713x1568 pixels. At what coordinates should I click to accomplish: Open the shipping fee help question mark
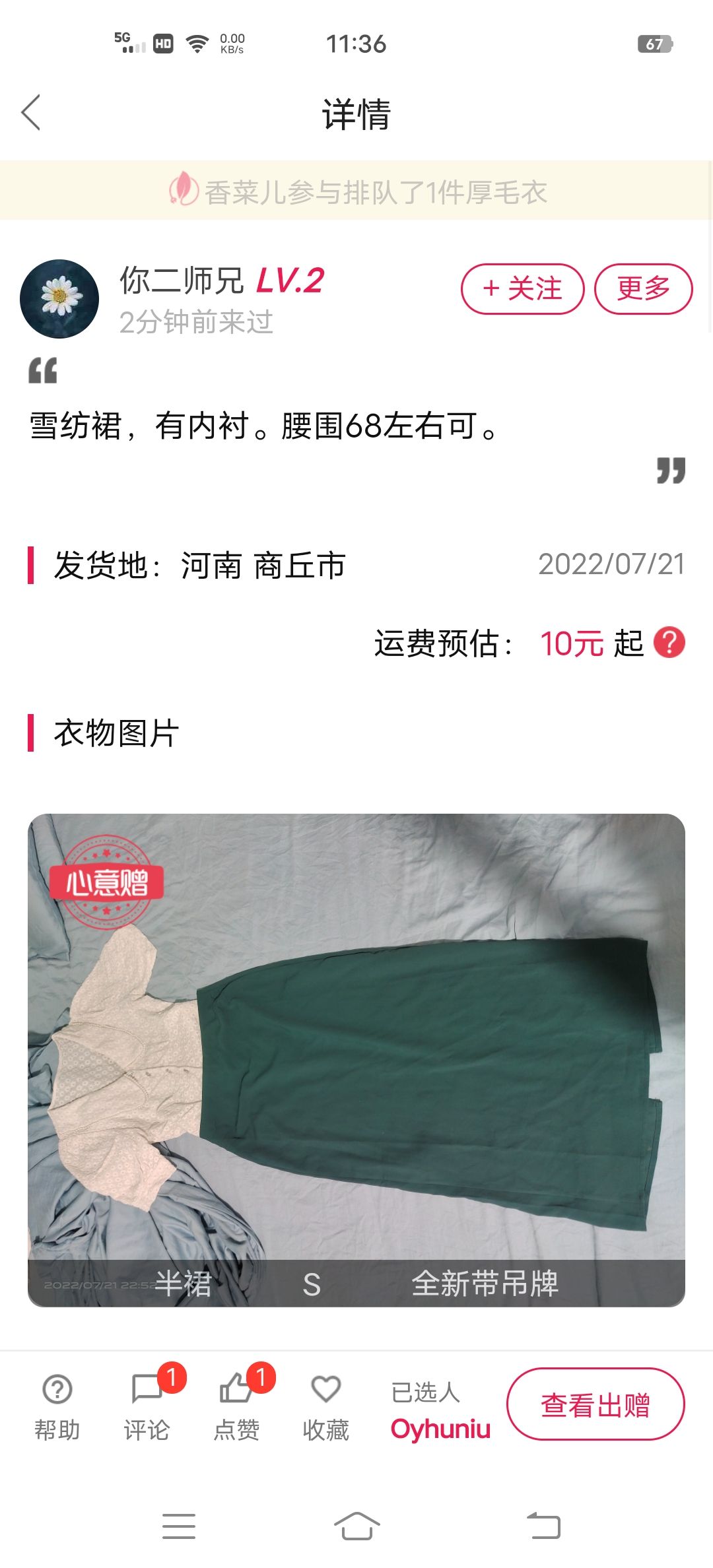coord(669,643)
